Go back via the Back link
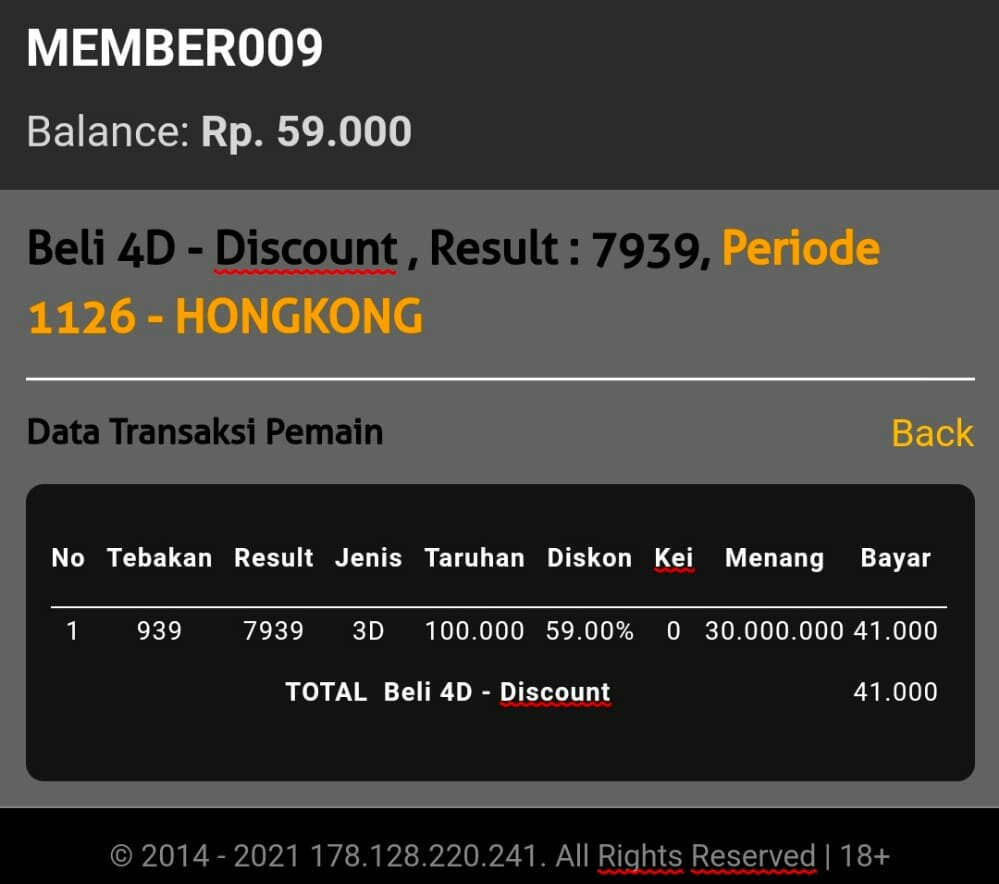Image resolution: width=999 pixels, height=884 pixels. (x=931, y=433)
